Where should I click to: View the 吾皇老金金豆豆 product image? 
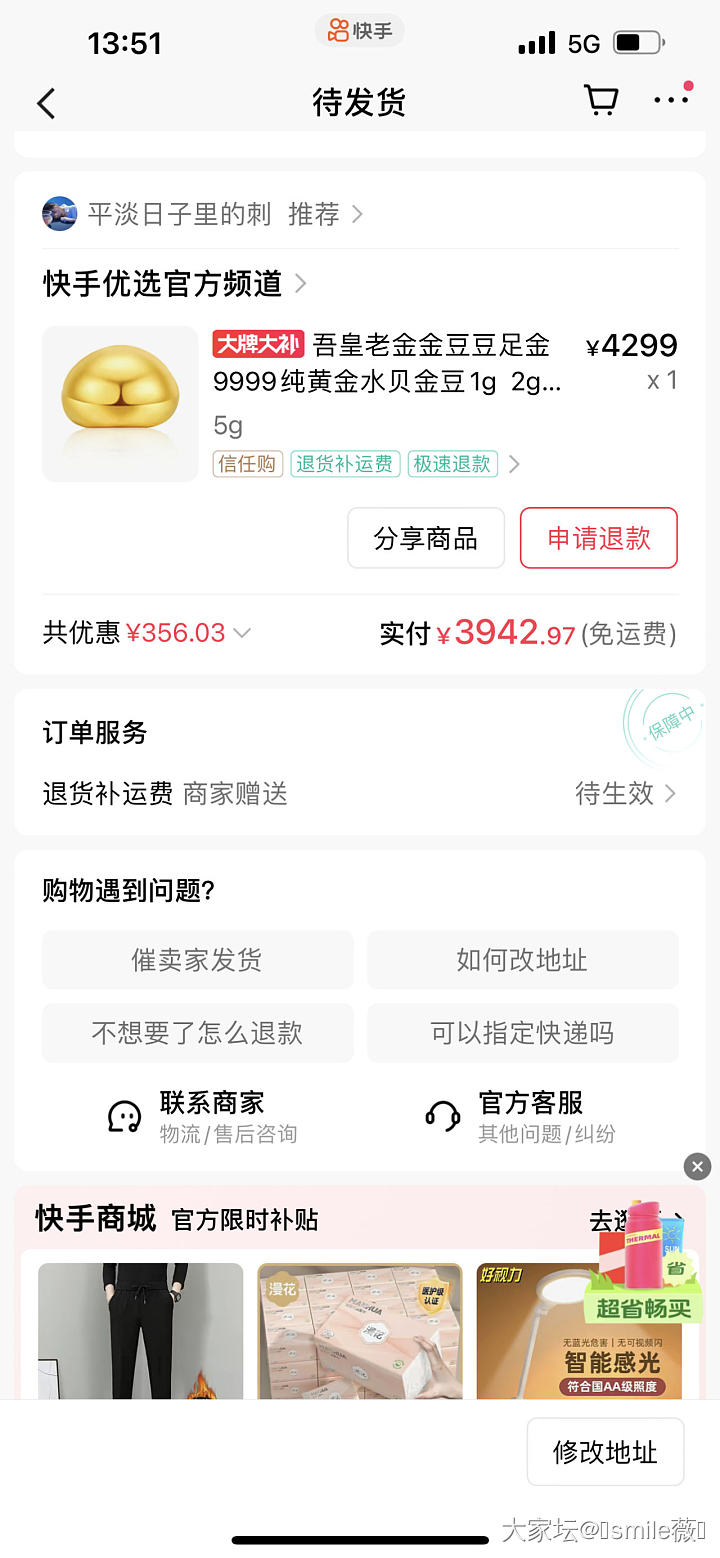[x=120, y=403]
